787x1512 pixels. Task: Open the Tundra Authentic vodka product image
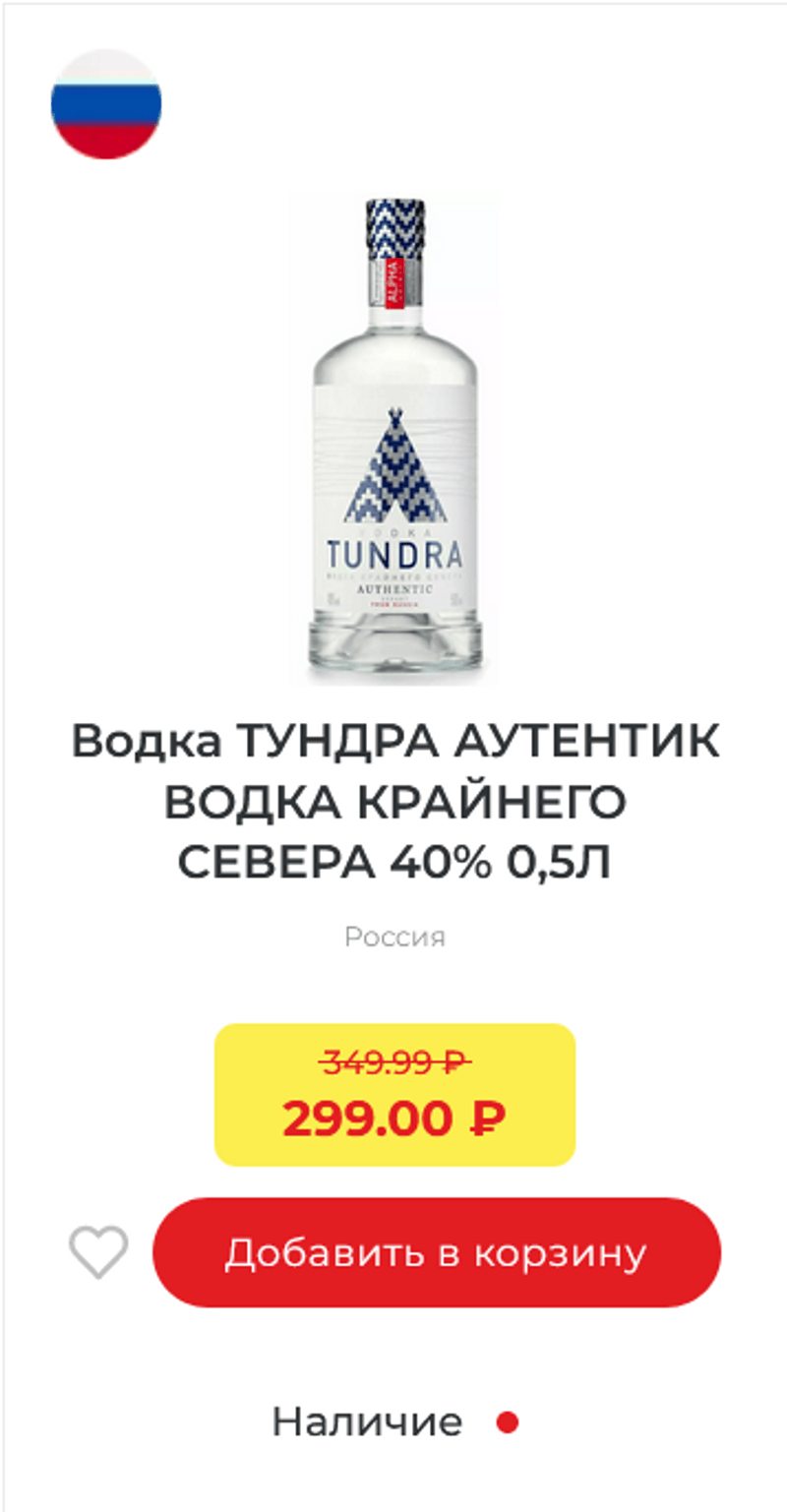click(x=395, y=441)
